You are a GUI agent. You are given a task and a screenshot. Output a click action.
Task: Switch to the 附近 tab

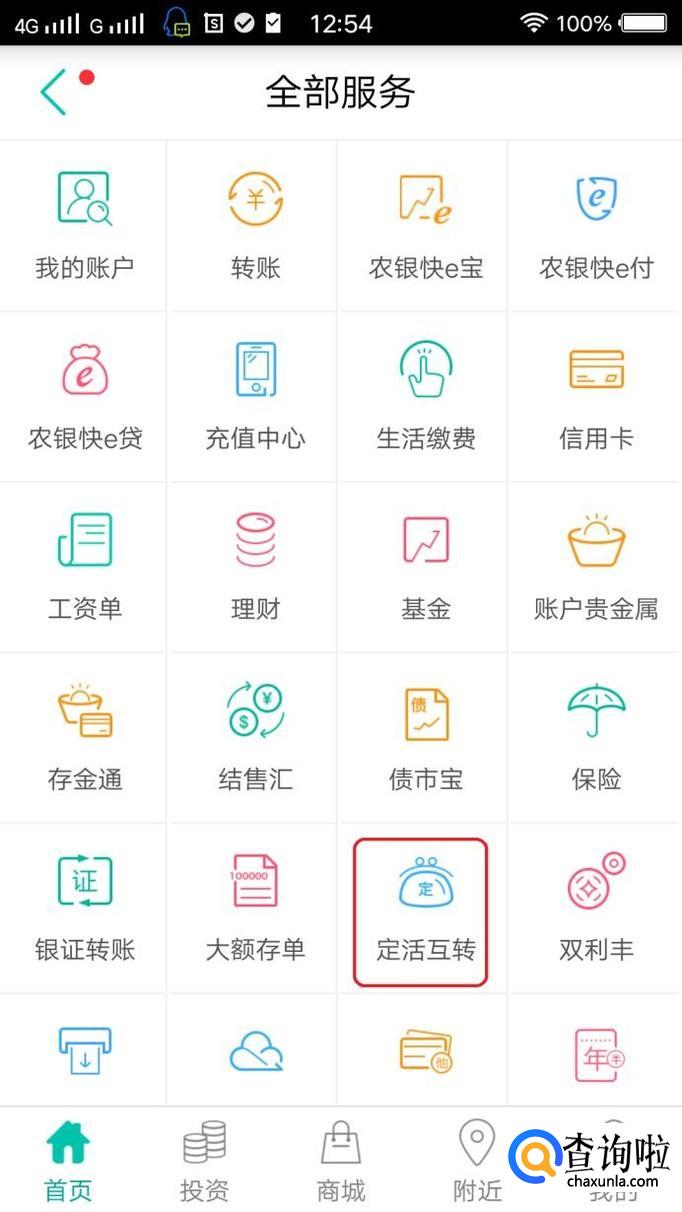477,1160
